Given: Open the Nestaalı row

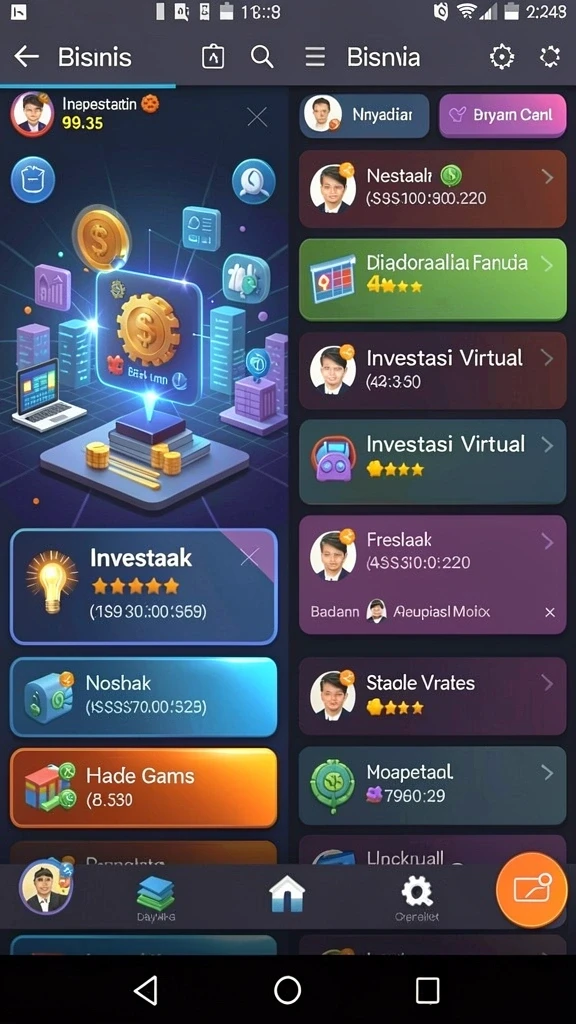Looking at the screenshot, I should point(432,188).
